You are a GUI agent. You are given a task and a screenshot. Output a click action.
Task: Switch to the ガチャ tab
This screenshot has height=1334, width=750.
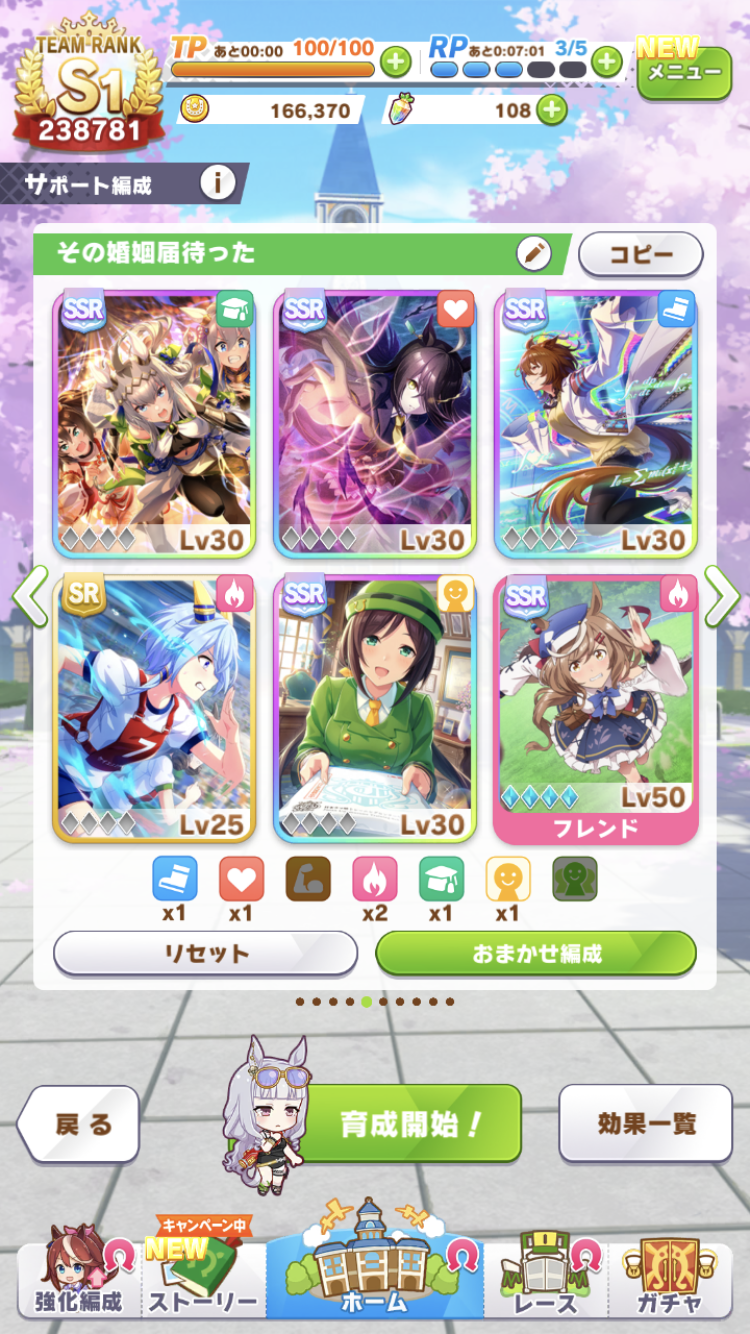672,1280
